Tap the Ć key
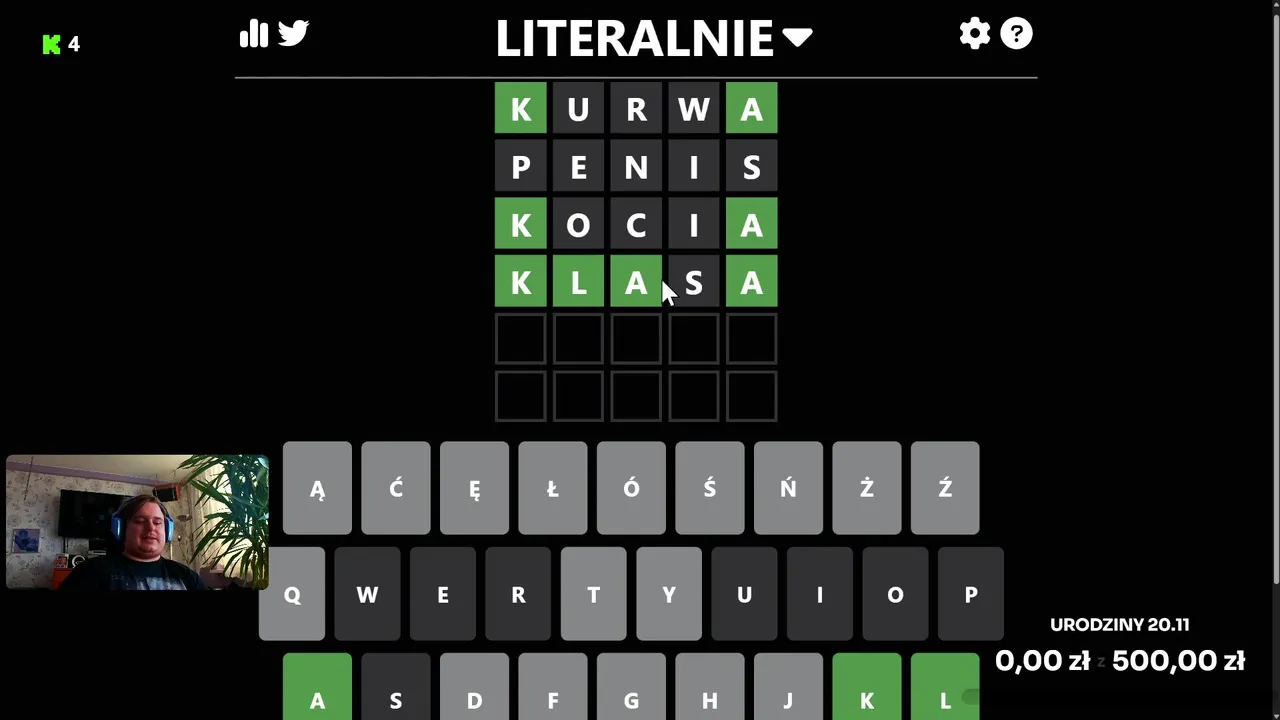The image size is (1280, 720). (x=396, y=488)
